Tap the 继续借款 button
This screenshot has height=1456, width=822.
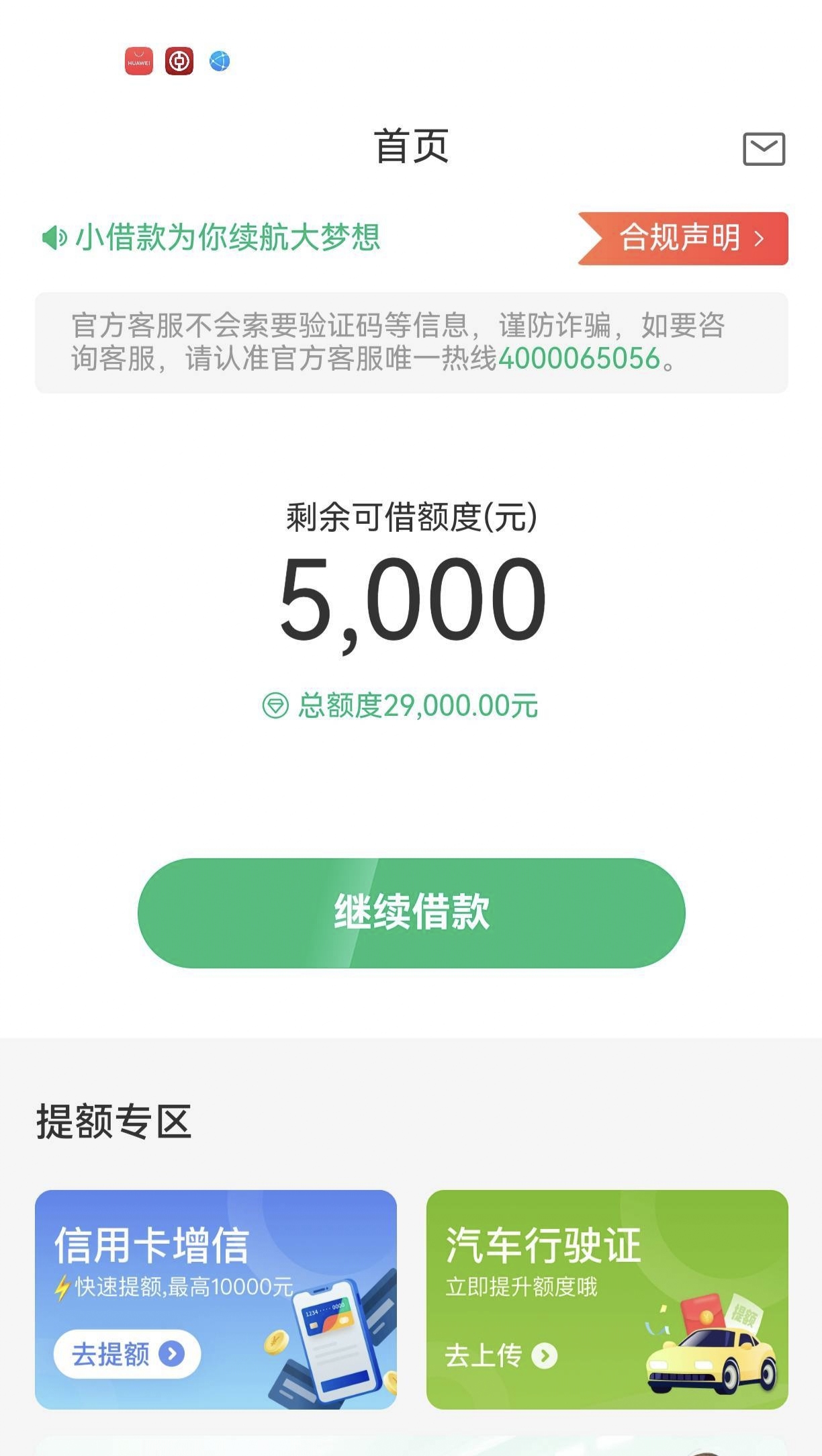pyautogui.click(x=411, y=913)
